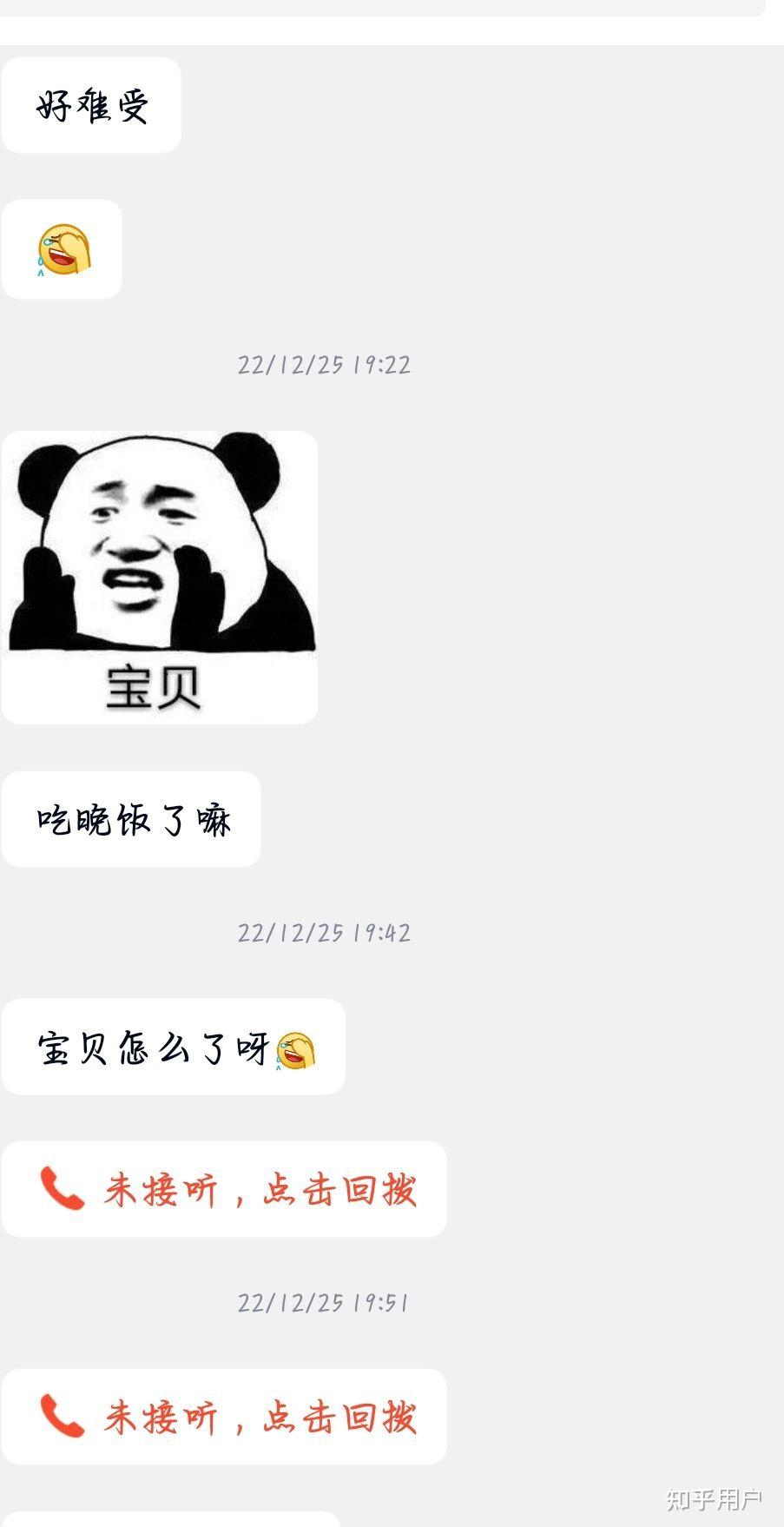Screen dimensions: 784x1527
Task: Open the panda 宝贝 sticker image
Action: (x=160, y=577)
